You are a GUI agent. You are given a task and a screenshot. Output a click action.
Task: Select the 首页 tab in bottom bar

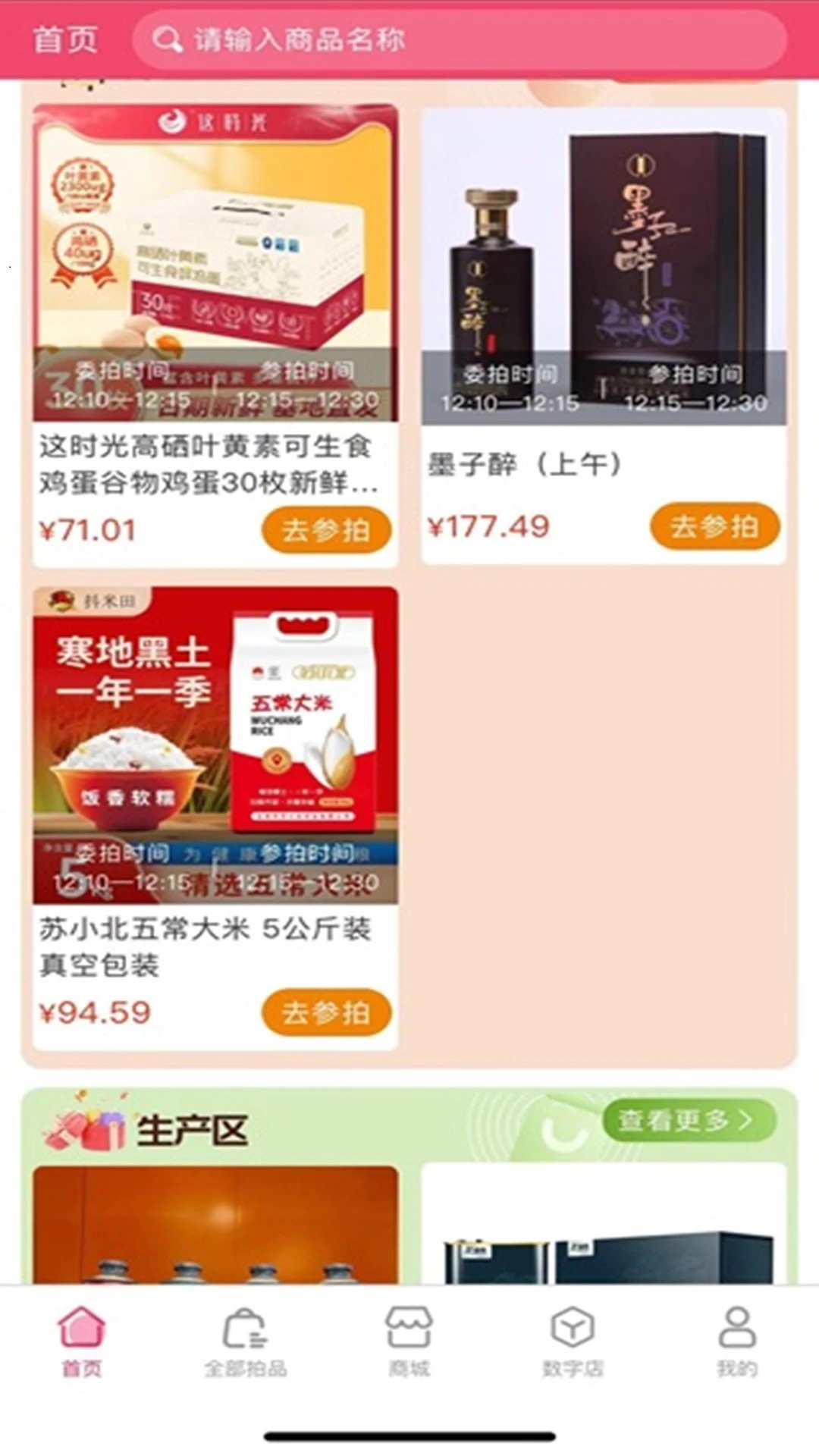[82, 1342]
